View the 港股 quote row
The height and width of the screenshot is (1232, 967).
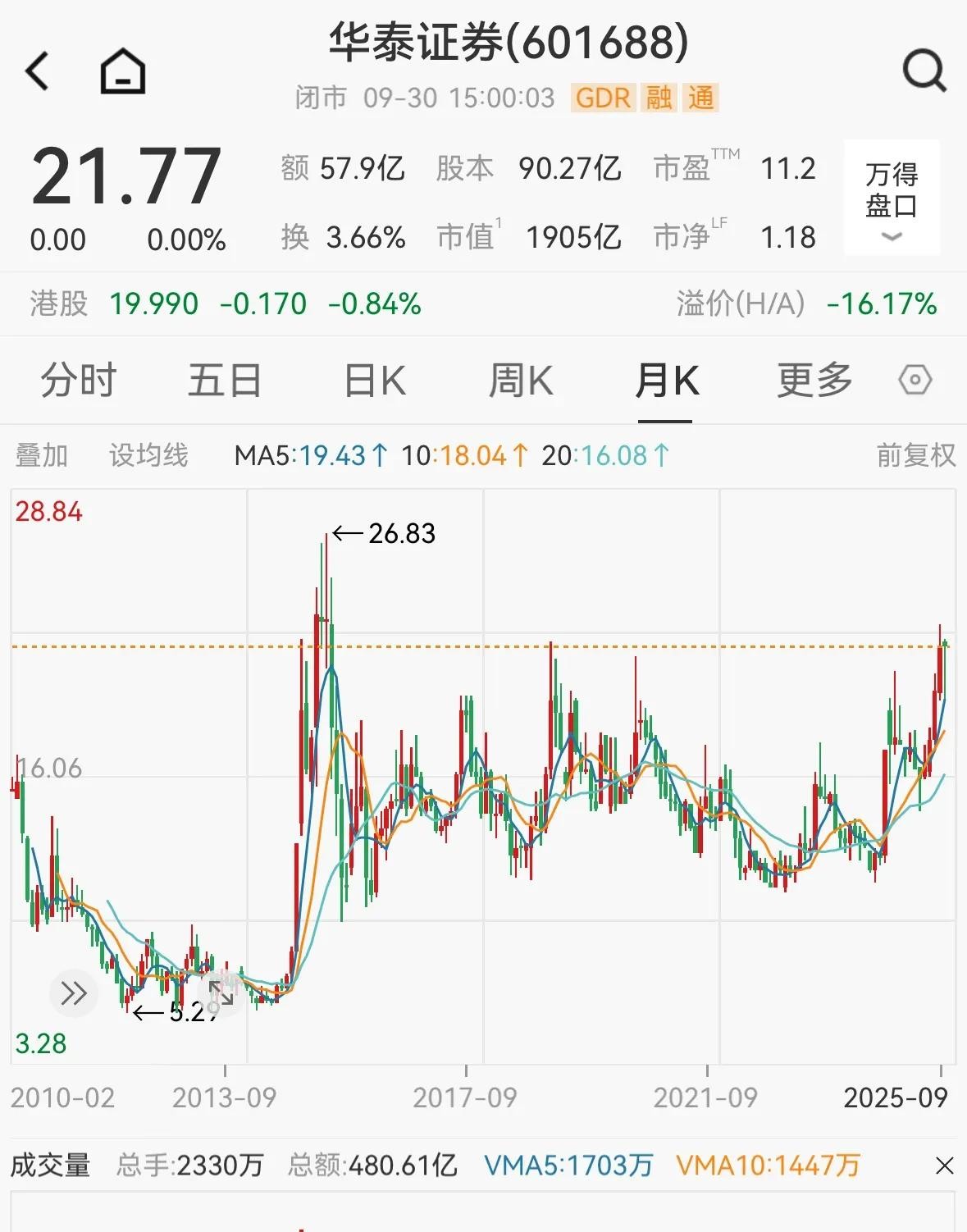(x=226, y=304)
